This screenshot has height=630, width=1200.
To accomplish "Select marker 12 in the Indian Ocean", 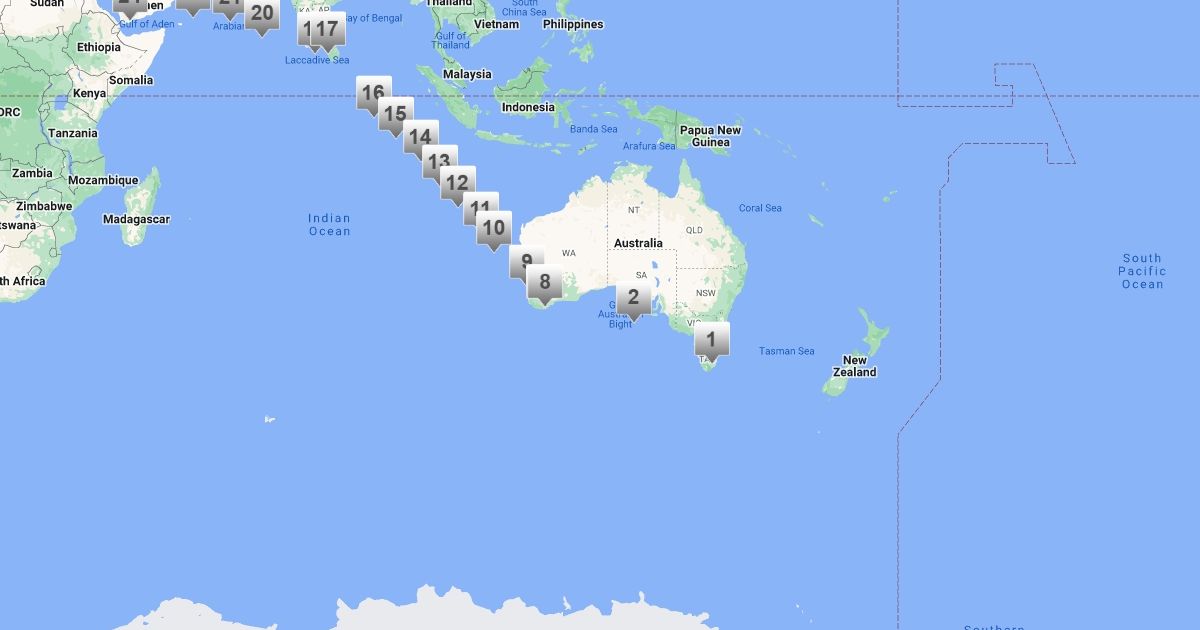I will point(458,183).
